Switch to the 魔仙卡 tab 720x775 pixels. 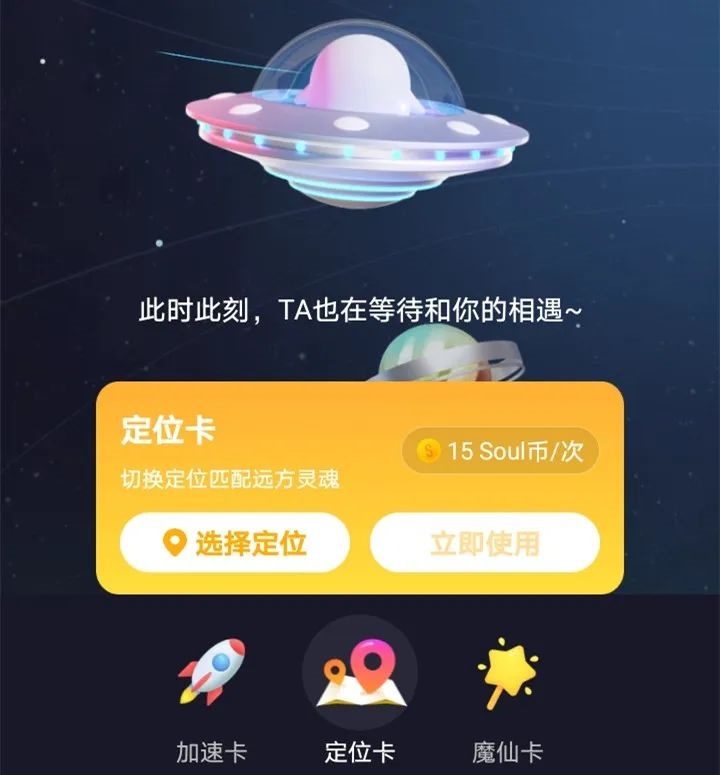[507, 700]
